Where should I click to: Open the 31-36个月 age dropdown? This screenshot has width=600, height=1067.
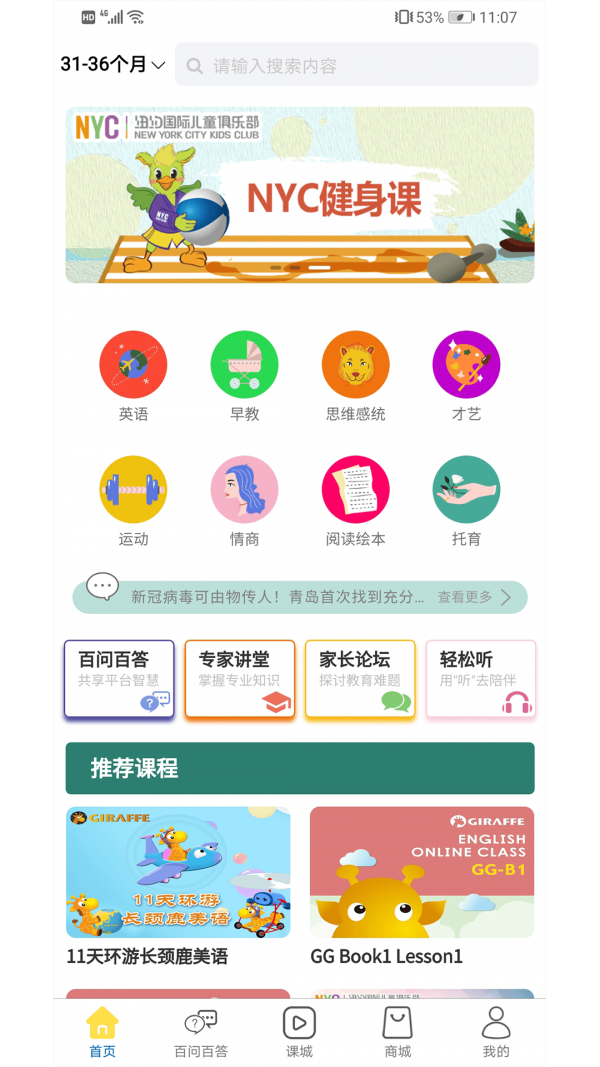pyautogui.click(x=112, y=65)
